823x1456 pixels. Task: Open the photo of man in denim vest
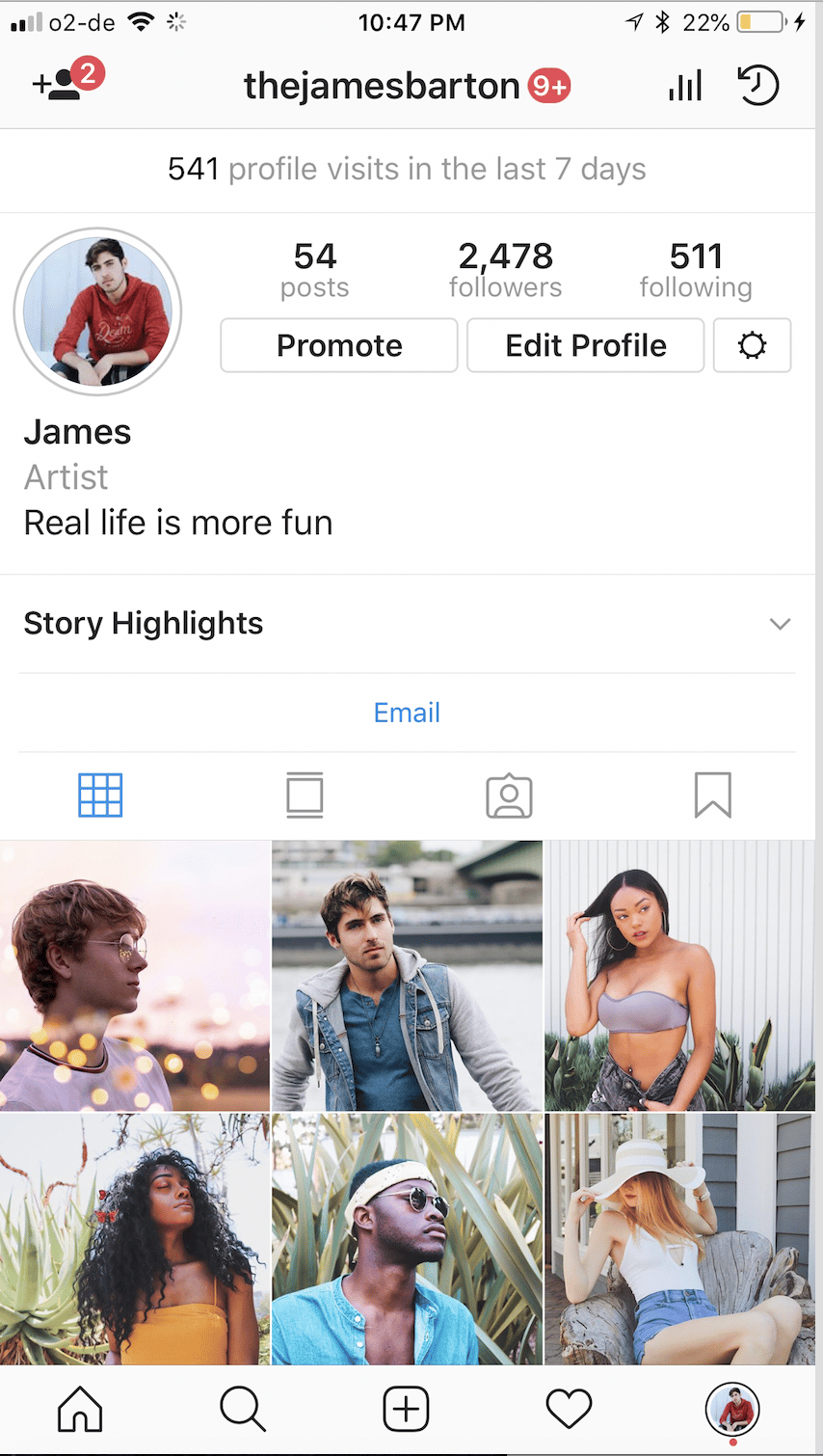tap(407, 975)
